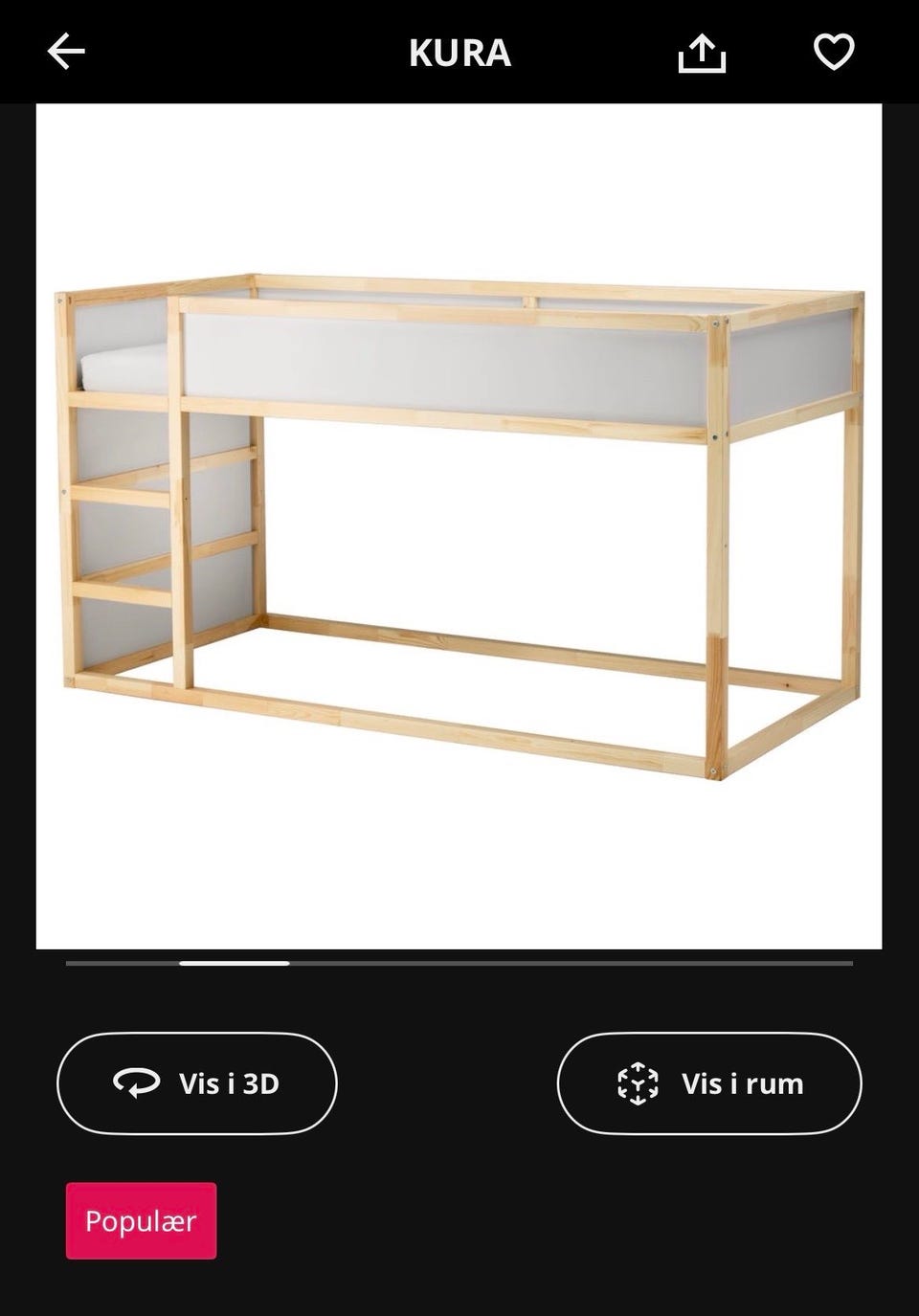Tap the Populær badge
The image size is (919, 1316).
click(140, 1220)
